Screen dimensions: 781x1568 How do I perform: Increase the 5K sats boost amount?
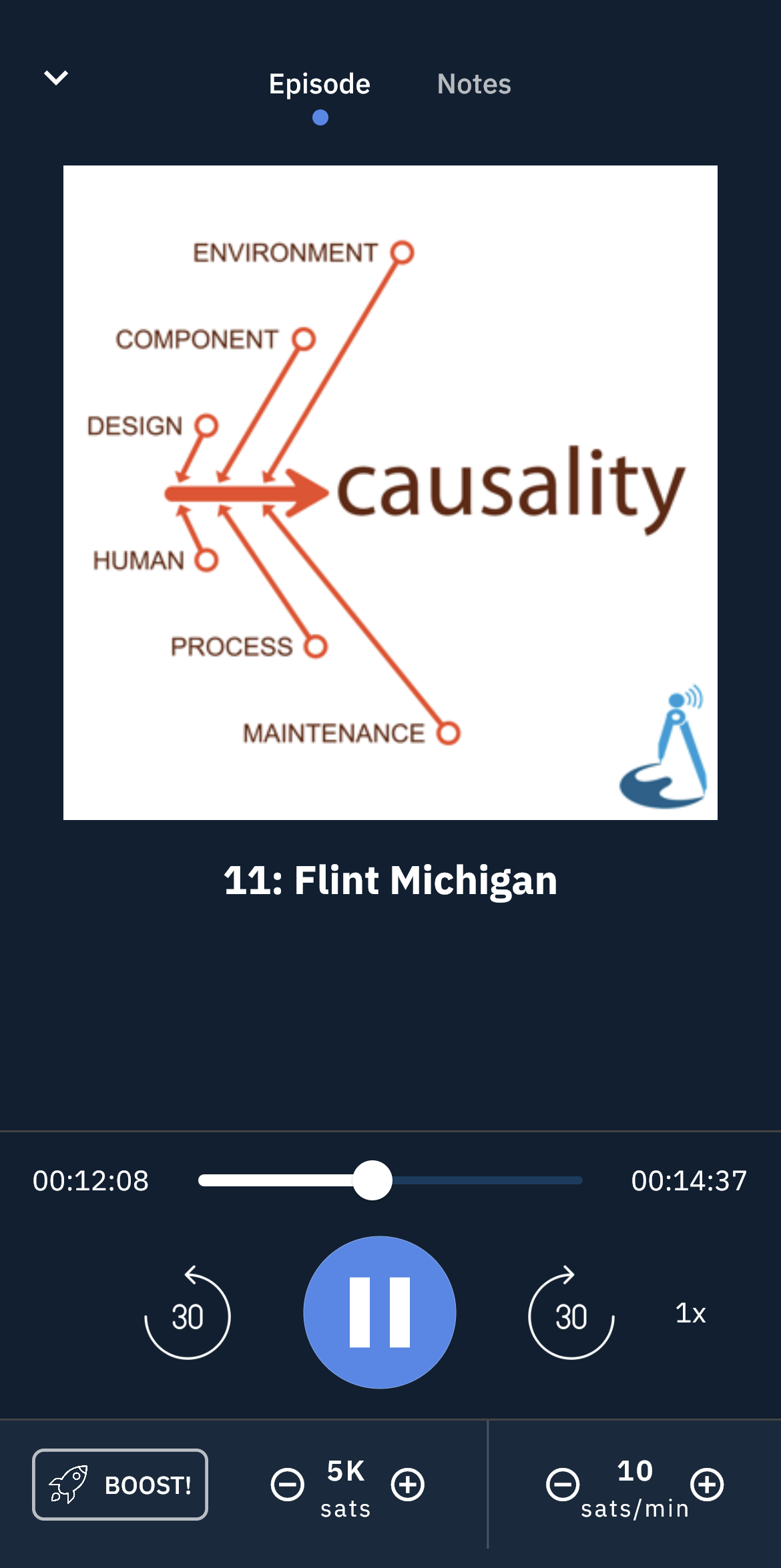point(408,1485)
